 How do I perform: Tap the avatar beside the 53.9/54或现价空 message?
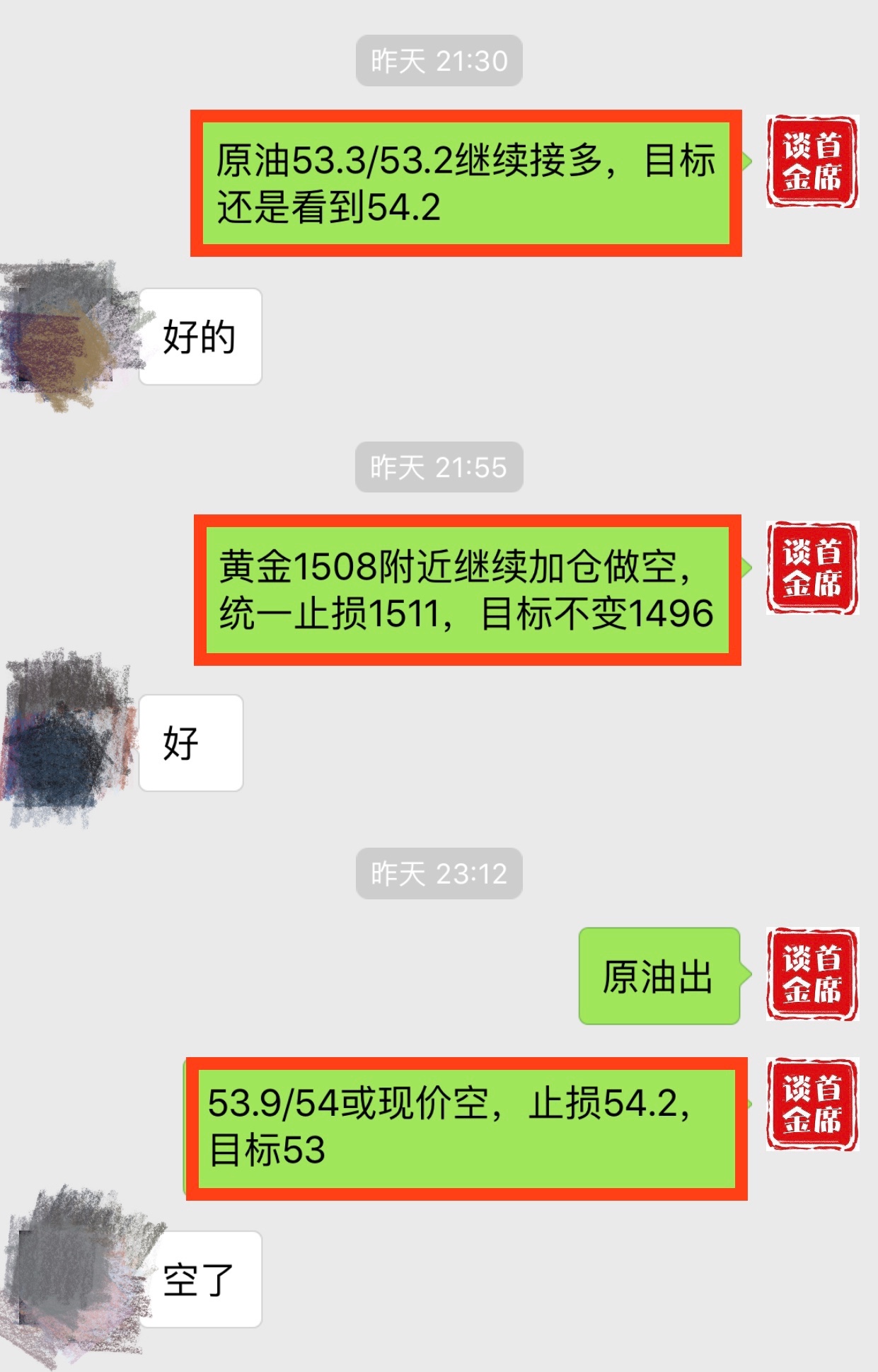[x=811, y=1104]
